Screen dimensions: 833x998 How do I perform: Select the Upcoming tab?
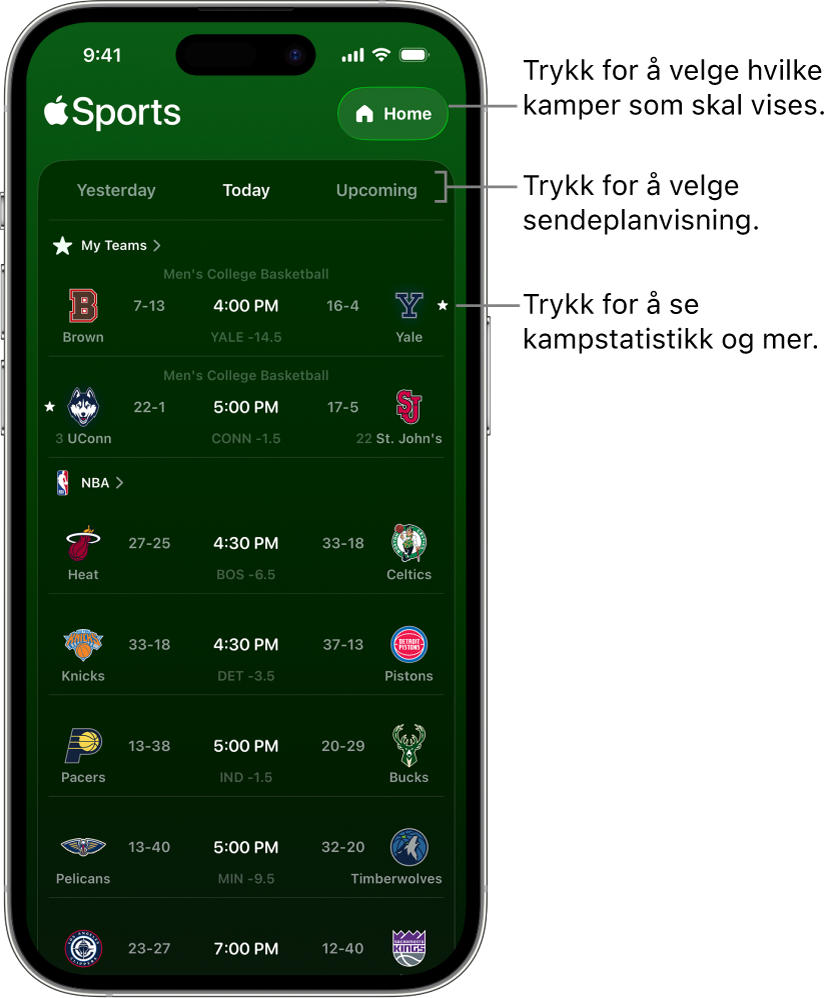pyautogui.click(x=377, y=190)
